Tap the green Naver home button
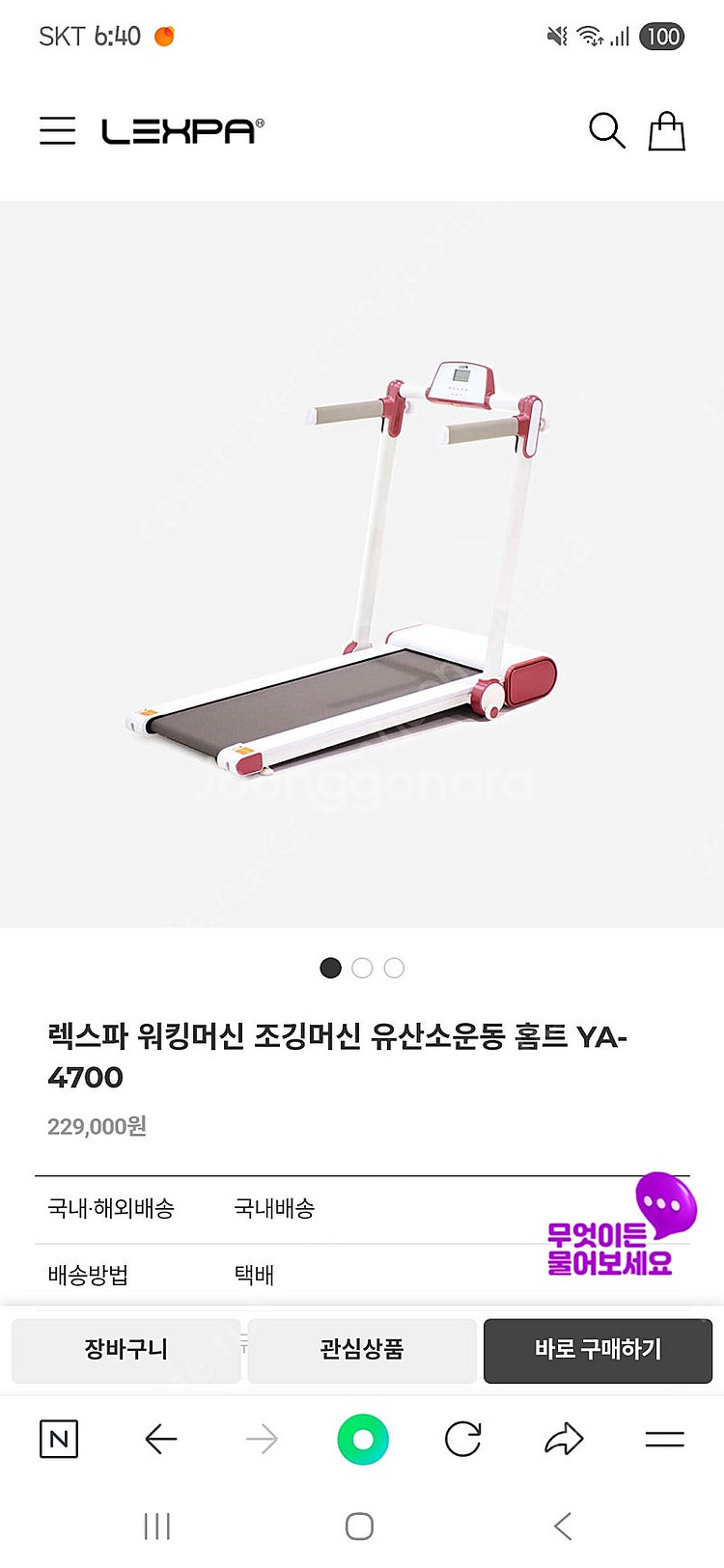The height and width of the screenshot is (1568, 724). pos(361,1439)
